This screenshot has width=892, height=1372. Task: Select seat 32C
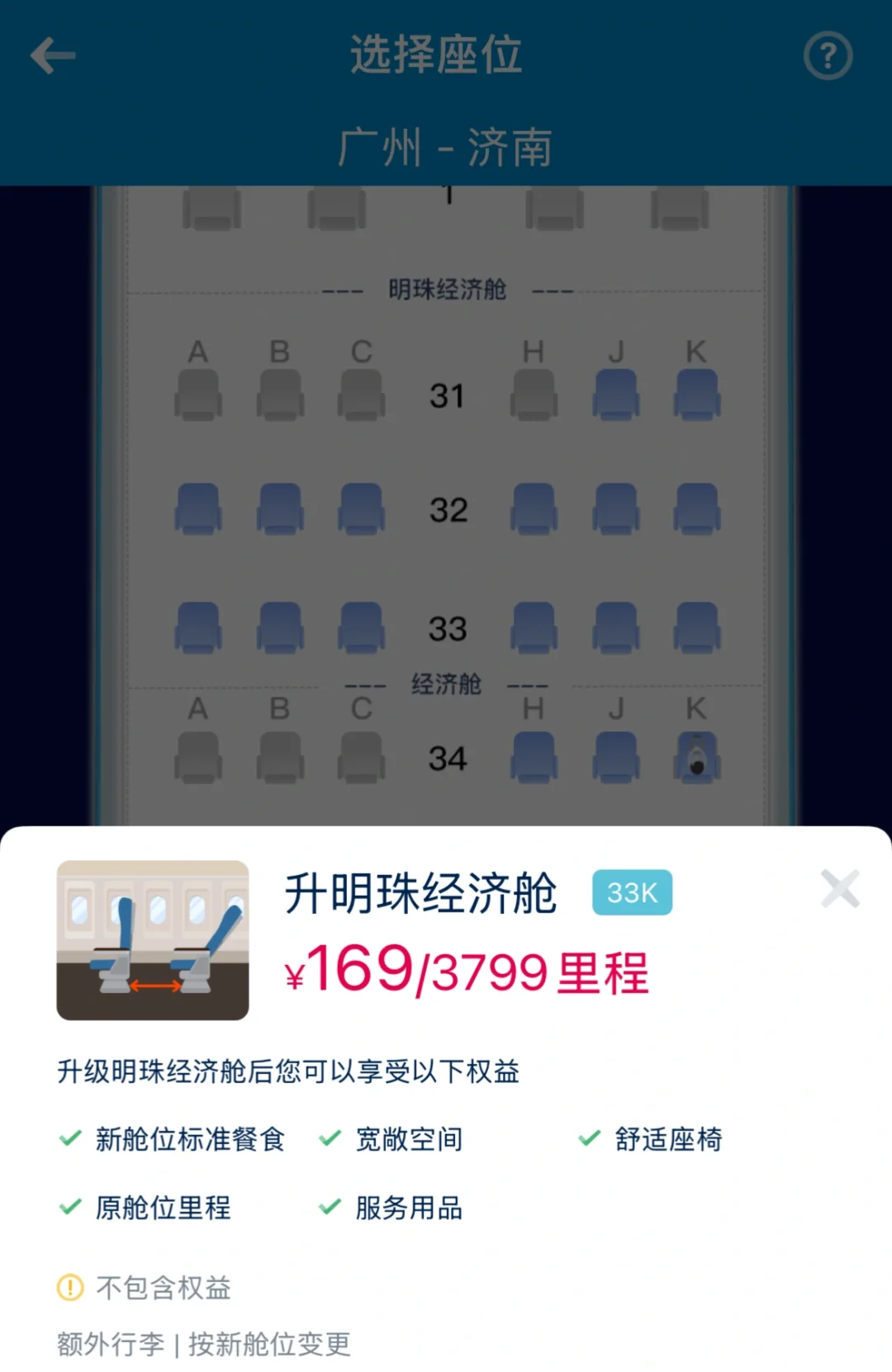click(x=361, y=509)
